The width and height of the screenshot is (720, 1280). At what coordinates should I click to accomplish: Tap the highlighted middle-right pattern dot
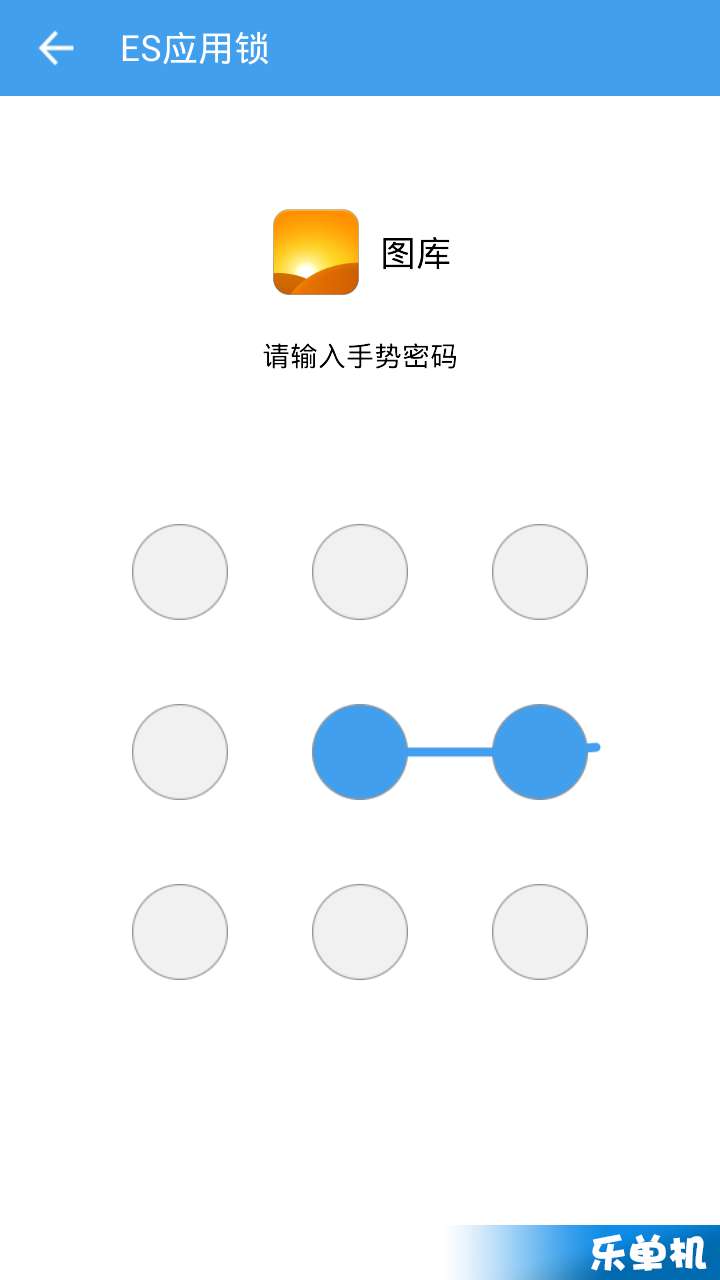tap(540, 752)
